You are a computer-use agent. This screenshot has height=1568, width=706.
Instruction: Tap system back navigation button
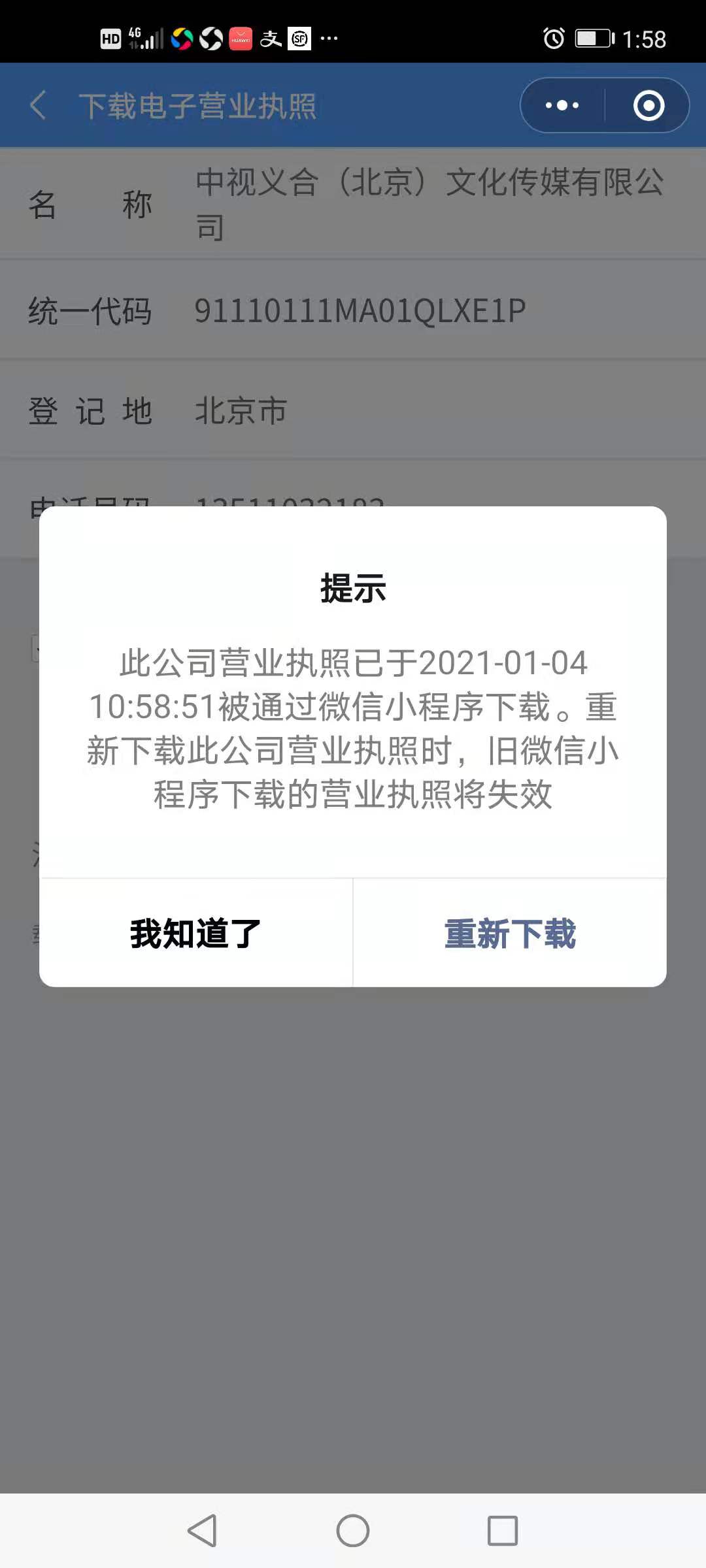[x=203, y=1530]
